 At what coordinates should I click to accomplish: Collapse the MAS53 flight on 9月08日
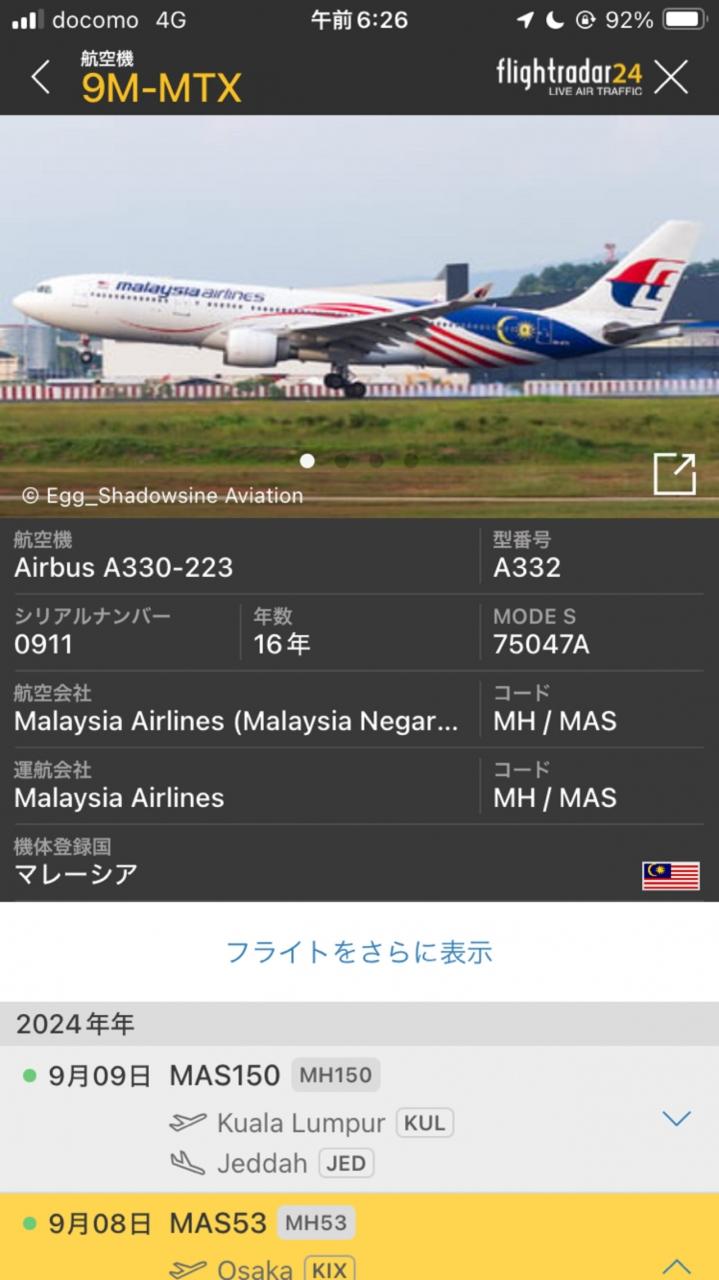[x=677, y=1262]
